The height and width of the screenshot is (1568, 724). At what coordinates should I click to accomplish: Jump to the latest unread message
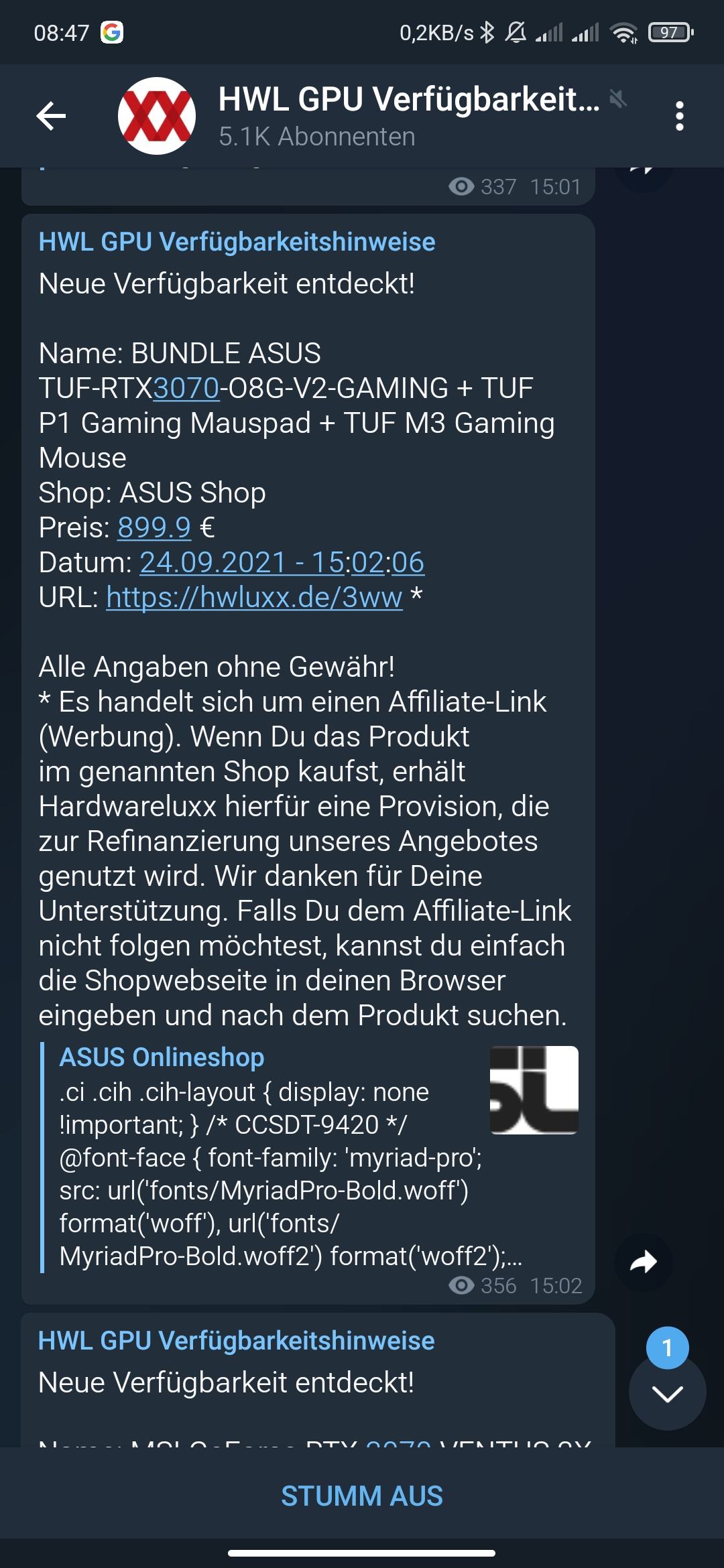(667, 1391)
